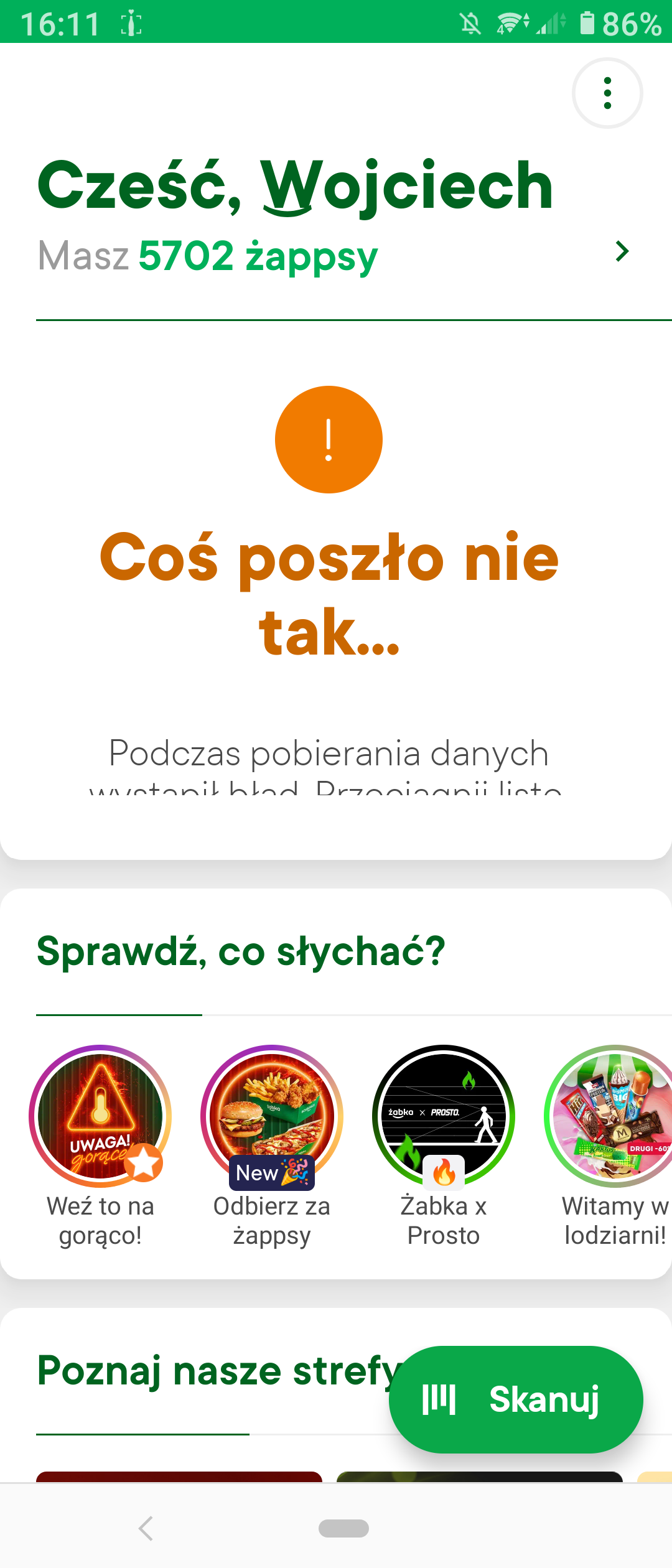This screenshot has height=1568, width=672.
Task: Tap the system home pill
Action: tap(343, 1528)
